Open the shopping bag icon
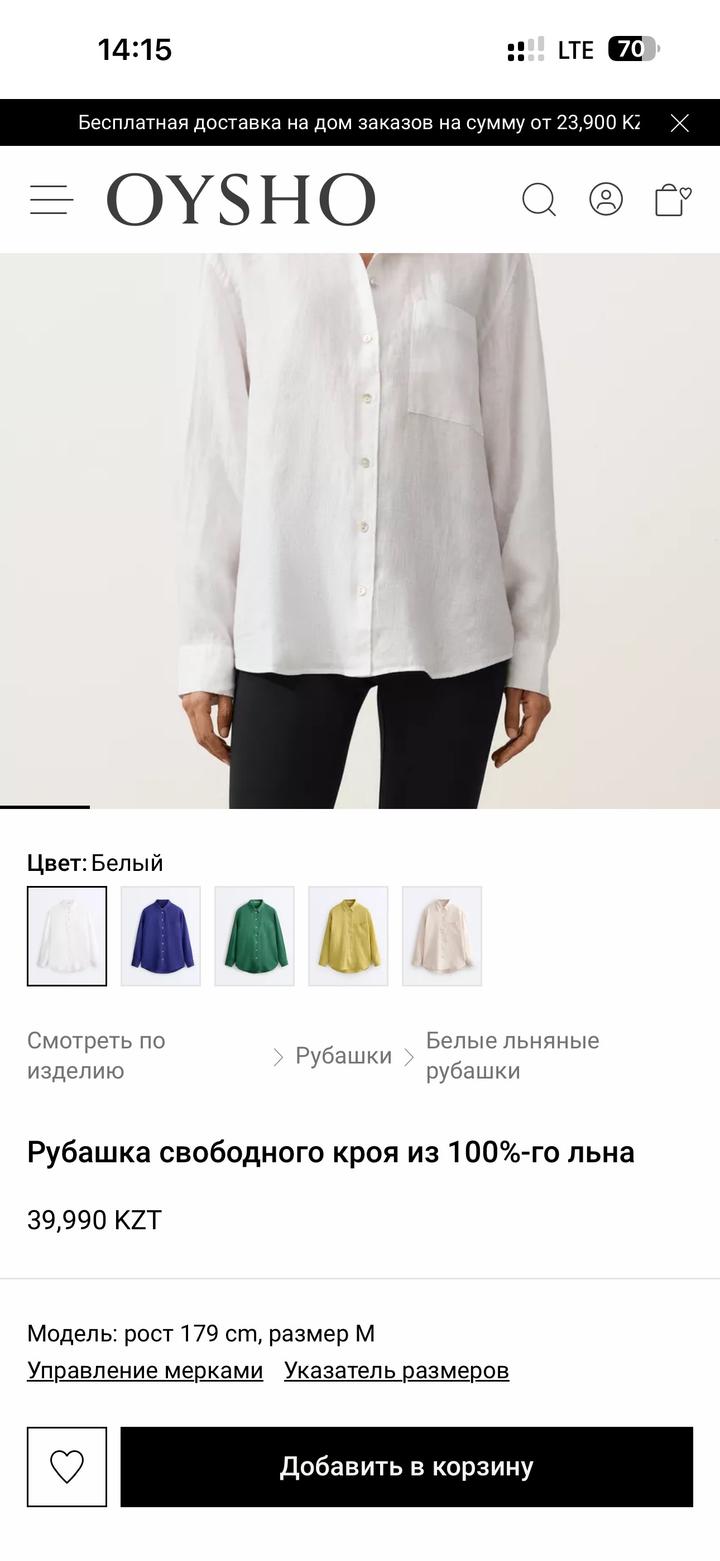 point(672,199)
